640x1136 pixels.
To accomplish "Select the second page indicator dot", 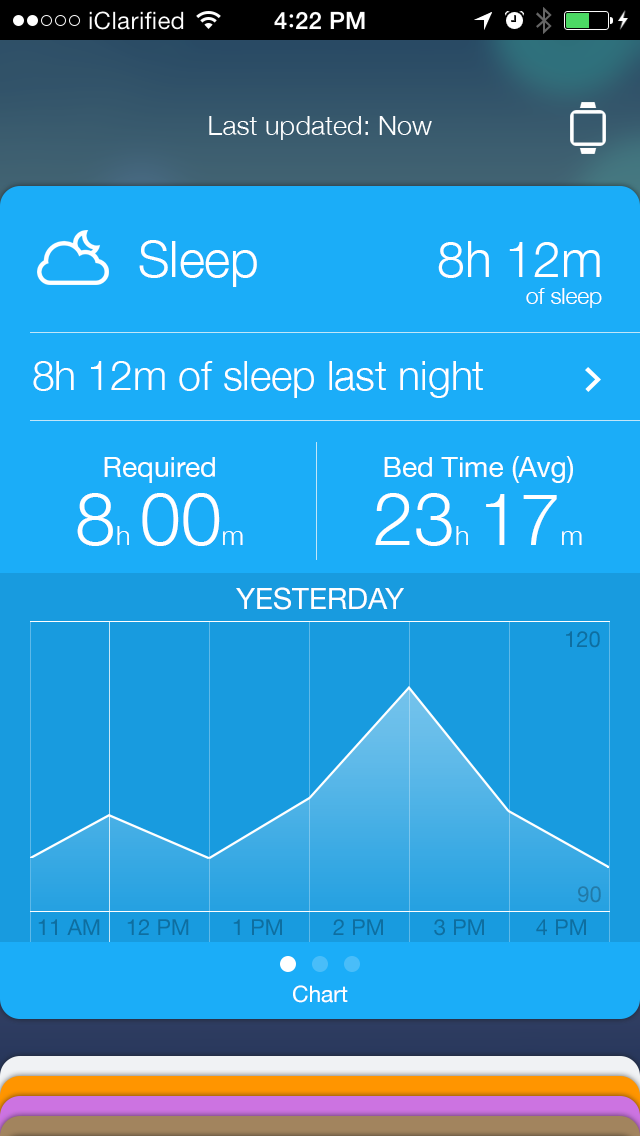I will click(320, 964).
